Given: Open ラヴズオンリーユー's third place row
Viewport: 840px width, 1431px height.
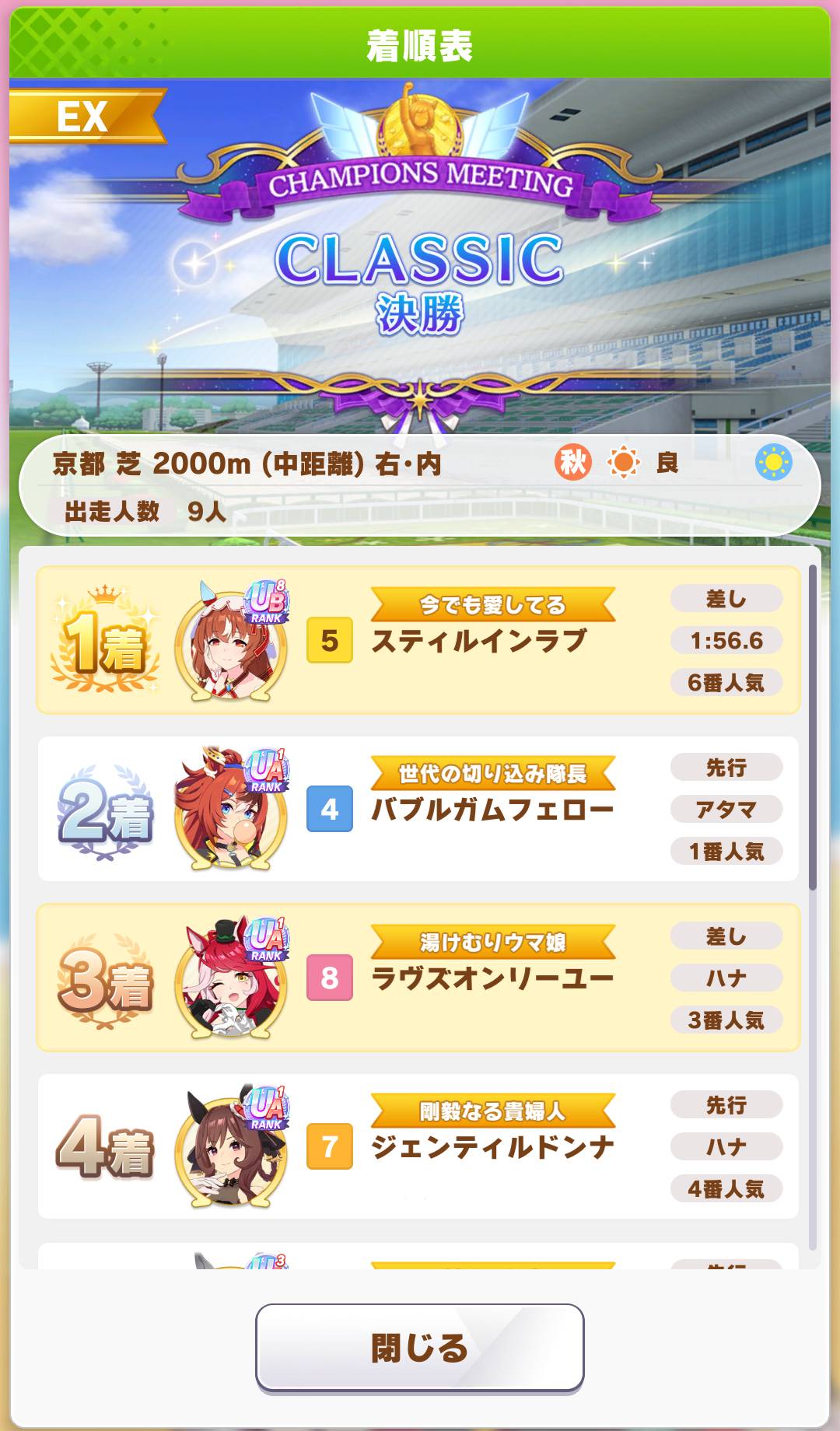Looking at the screenshot, I should tap(418, 978).
